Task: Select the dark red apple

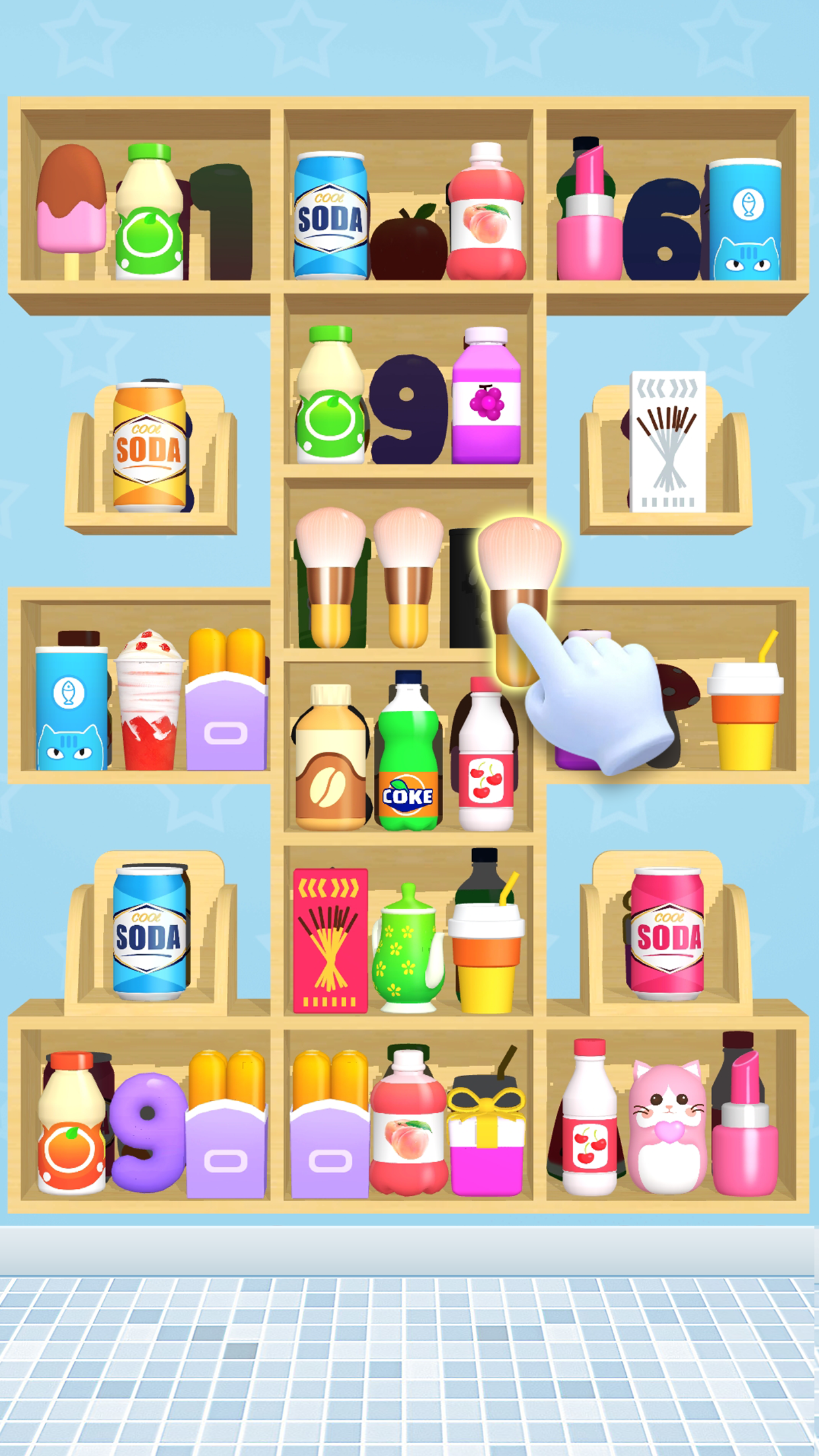Action: point(408,245)
